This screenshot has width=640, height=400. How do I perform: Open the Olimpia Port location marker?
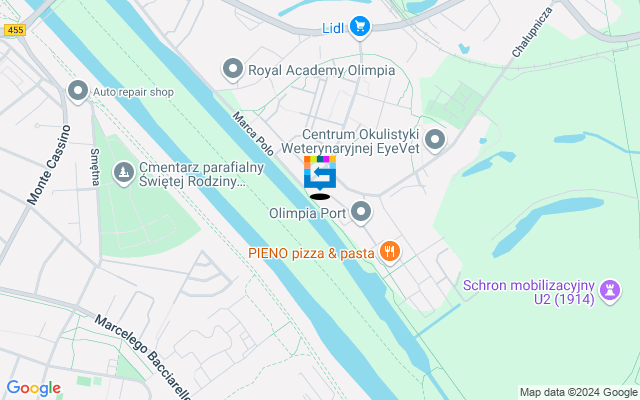[361, 212]
